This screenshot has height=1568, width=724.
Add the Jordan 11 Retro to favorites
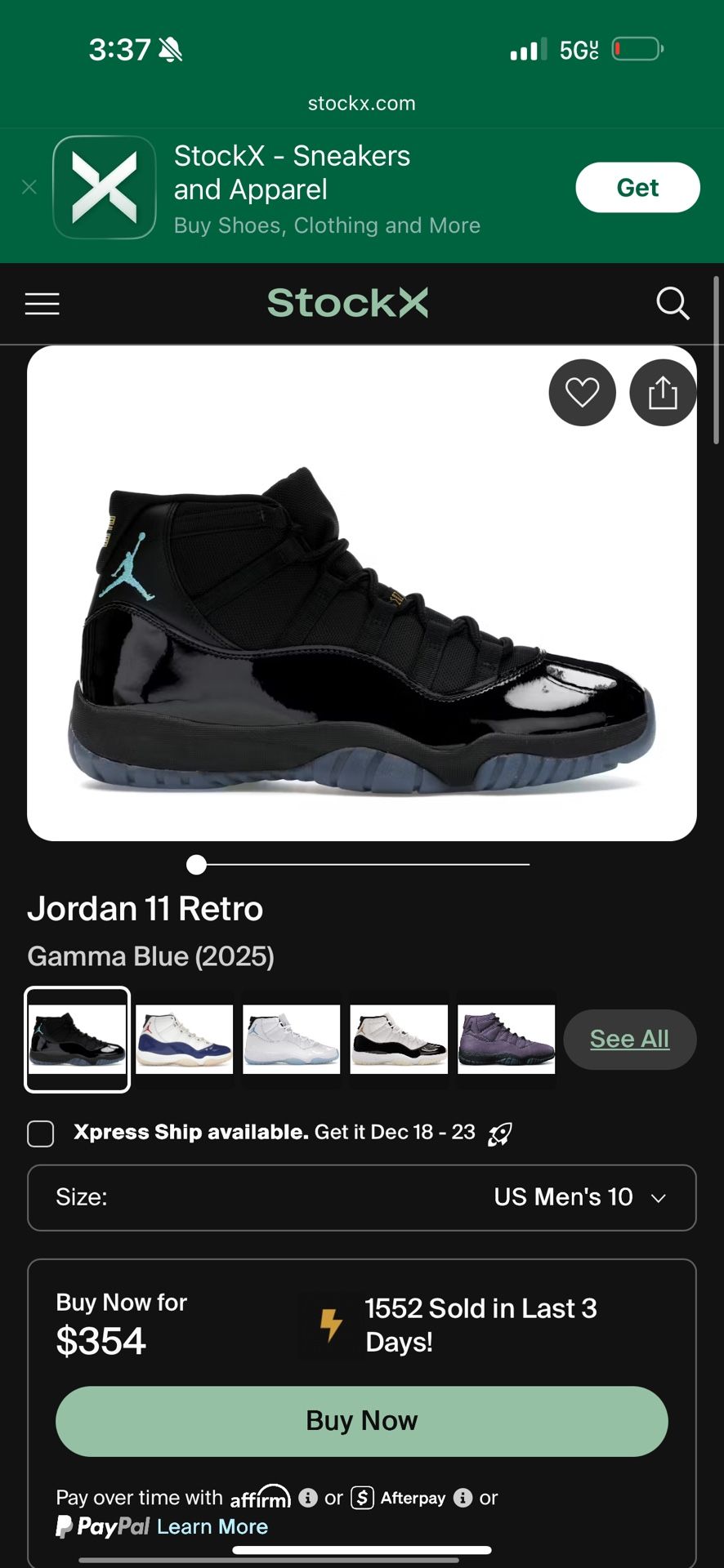point(581,393)
